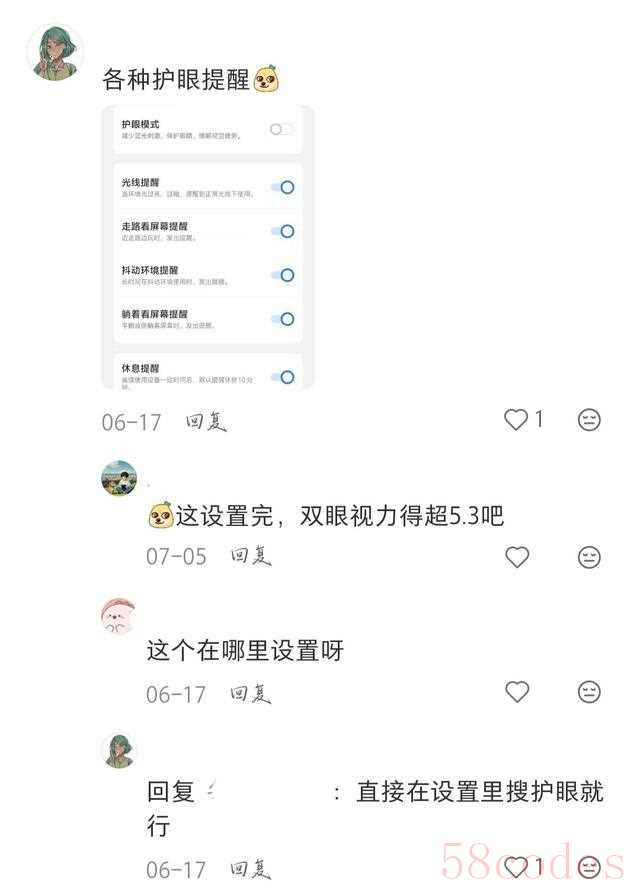Reply to the "直接在设置里搜护眼就行" comment
Viewport: 640px width, 892px height.
251,869
